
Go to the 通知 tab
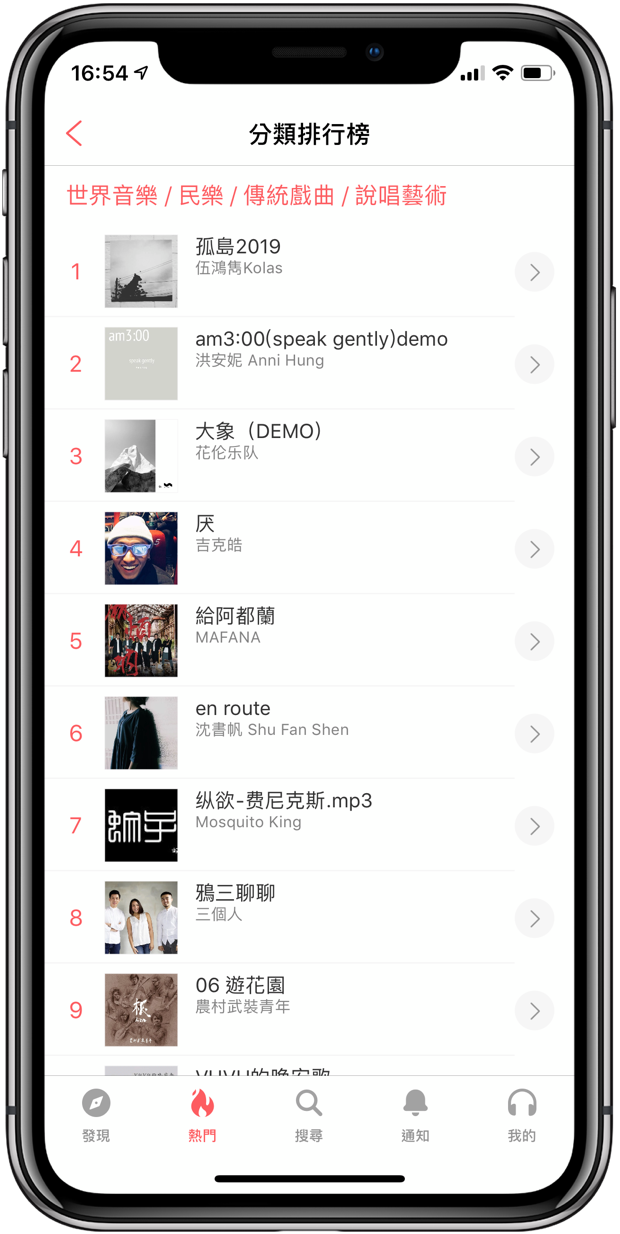415,1115
